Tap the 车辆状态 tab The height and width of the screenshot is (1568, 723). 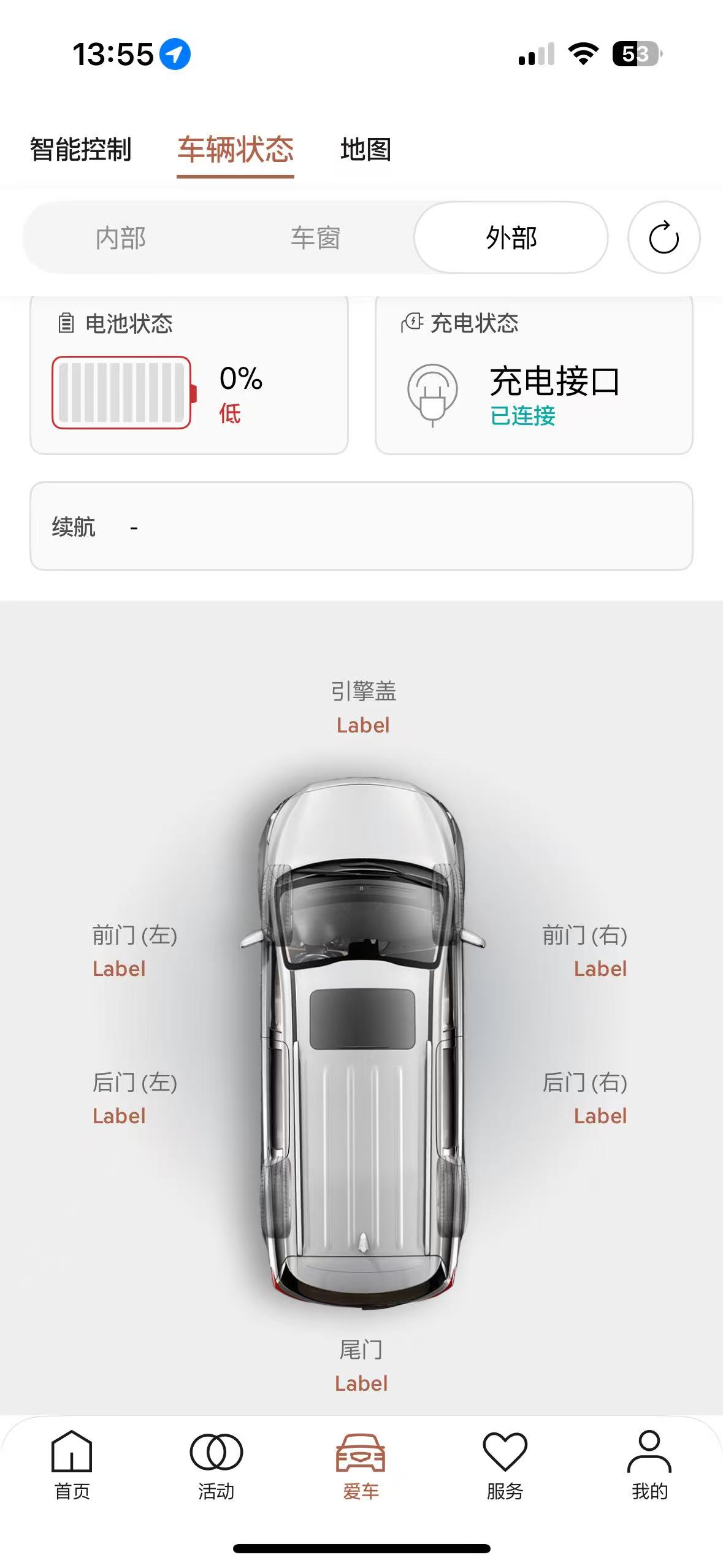point(235,150)
